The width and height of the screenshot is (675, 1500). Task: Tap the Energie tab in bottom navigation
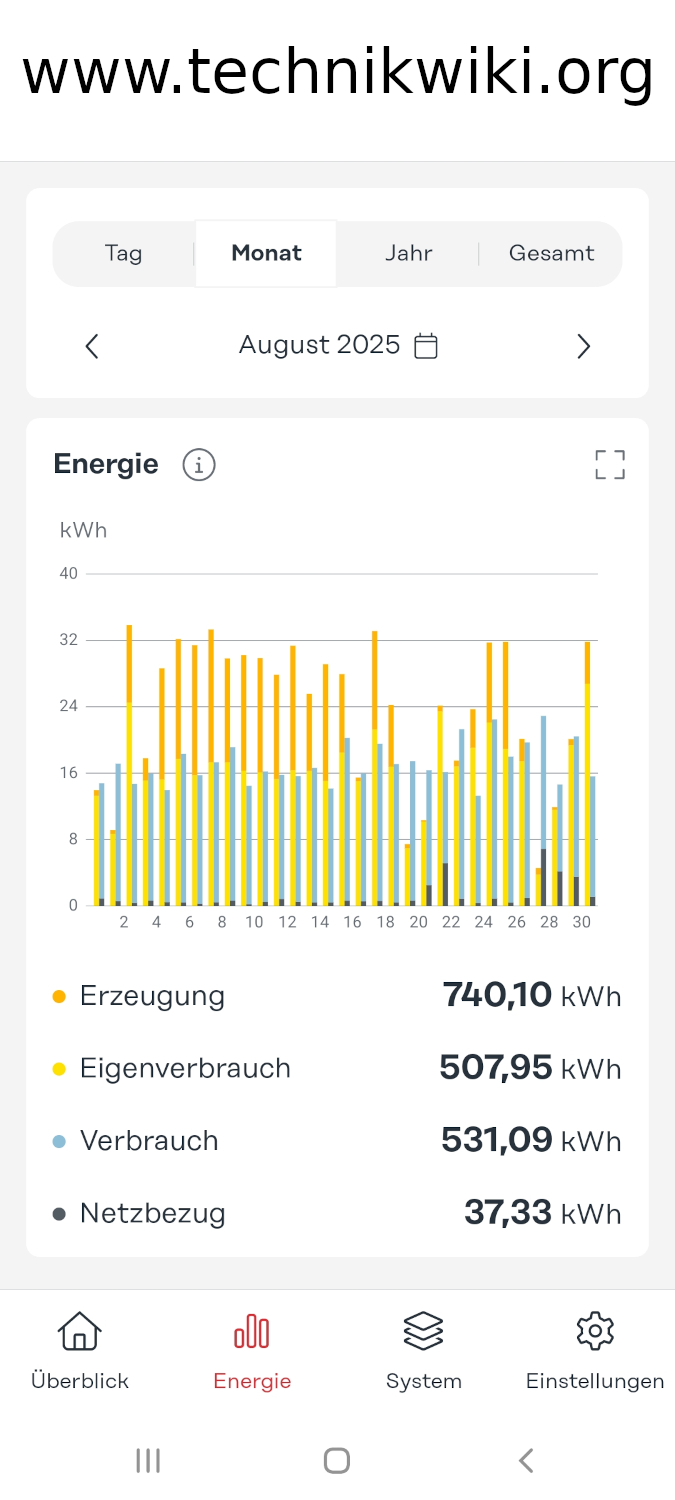252,1352
